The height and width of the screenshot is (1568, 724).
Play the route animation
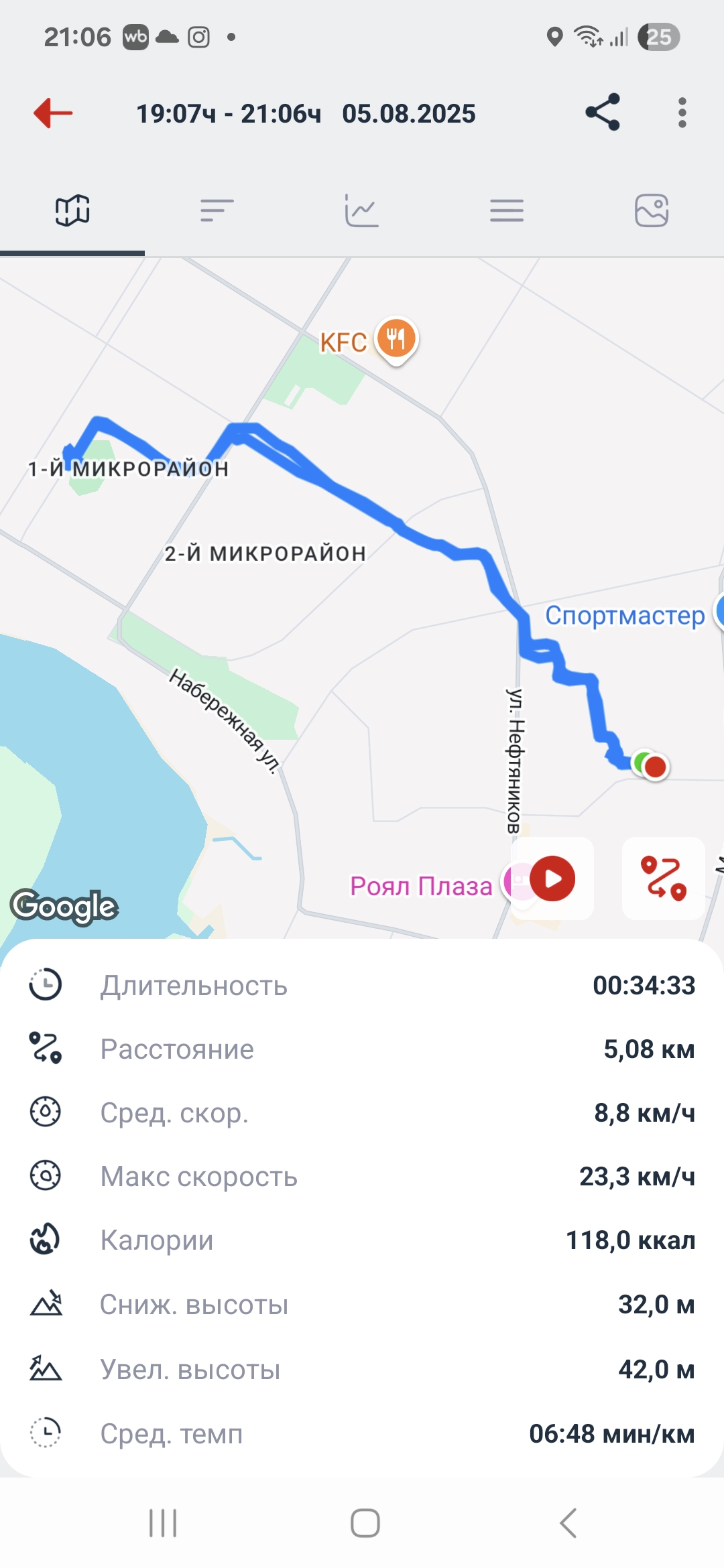tap(552, 878)
